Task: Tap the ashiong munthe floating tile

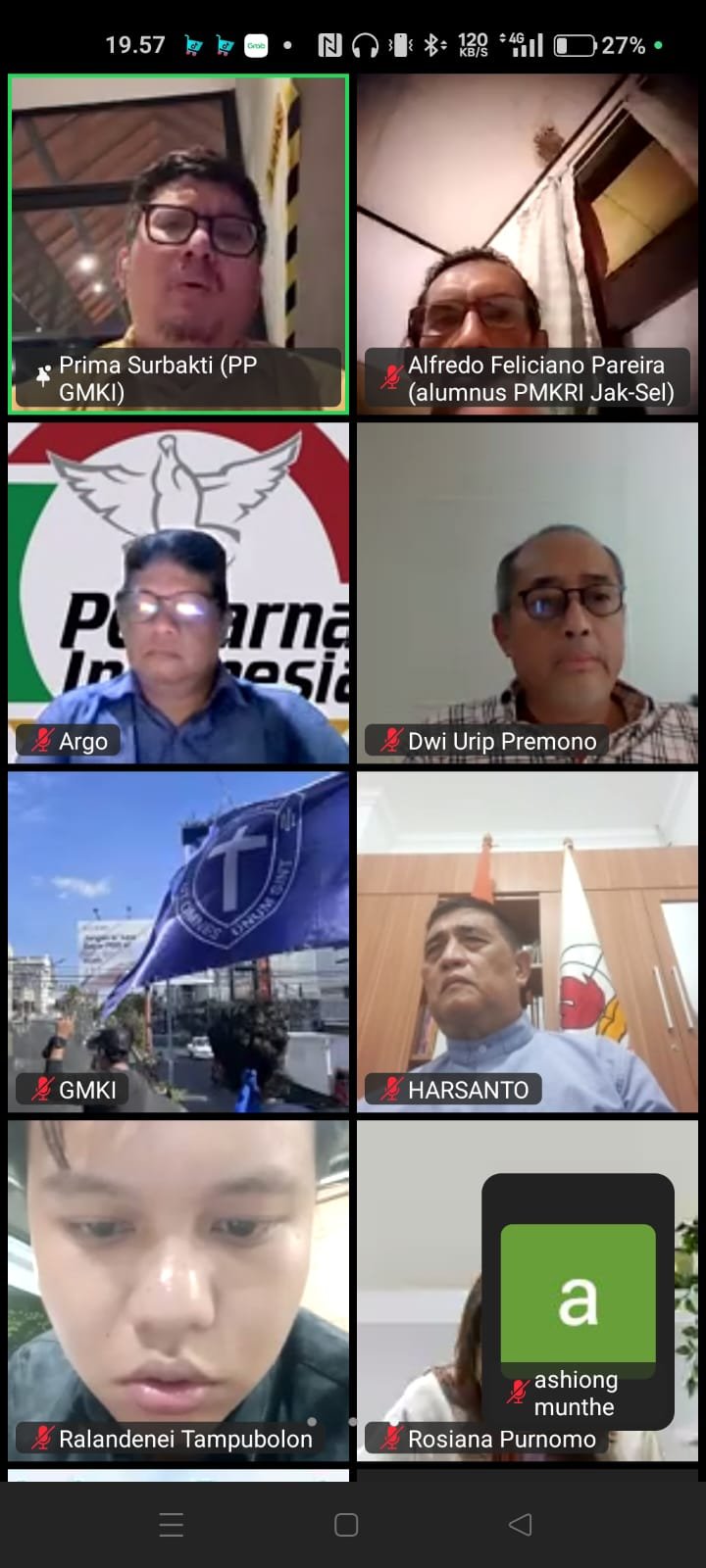Action: [578, 1299]
